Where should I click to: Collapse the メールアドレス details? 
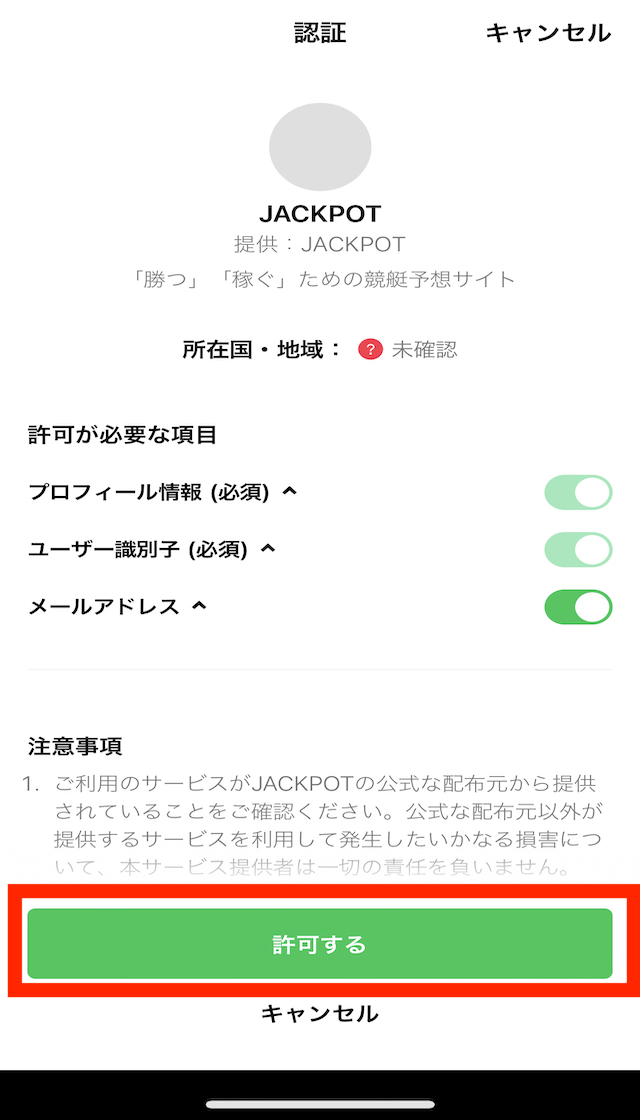tap(199, 606)
